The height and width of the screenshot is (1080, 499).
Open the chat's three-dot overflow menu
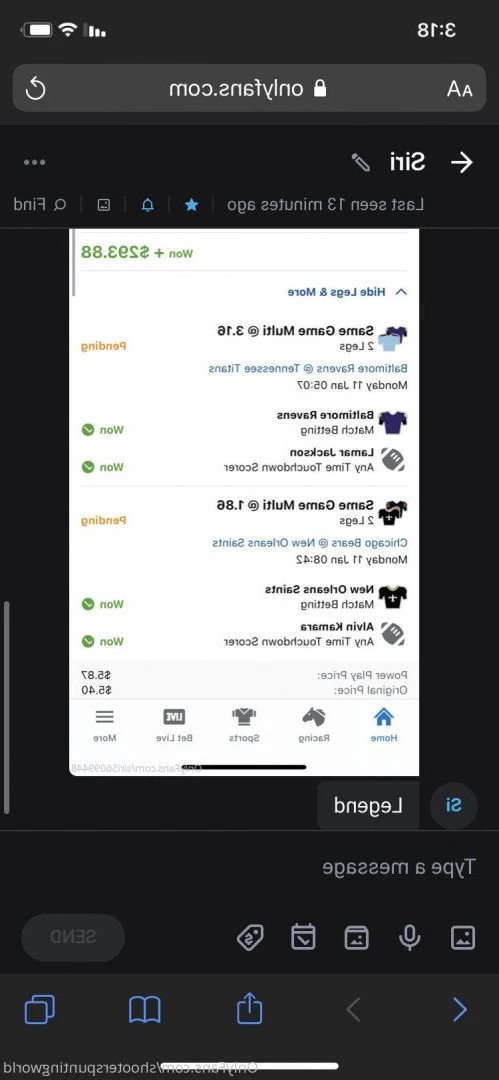click(x=34, y=163)
